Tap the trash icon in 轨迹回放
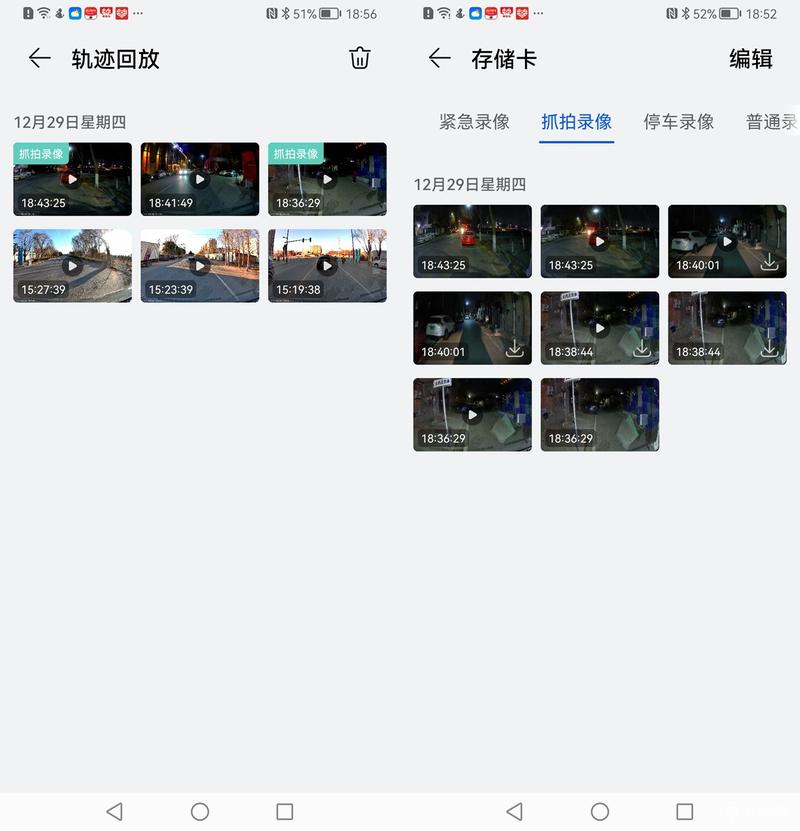Viewport: 800px width, 831px height. tap(360, 58)
